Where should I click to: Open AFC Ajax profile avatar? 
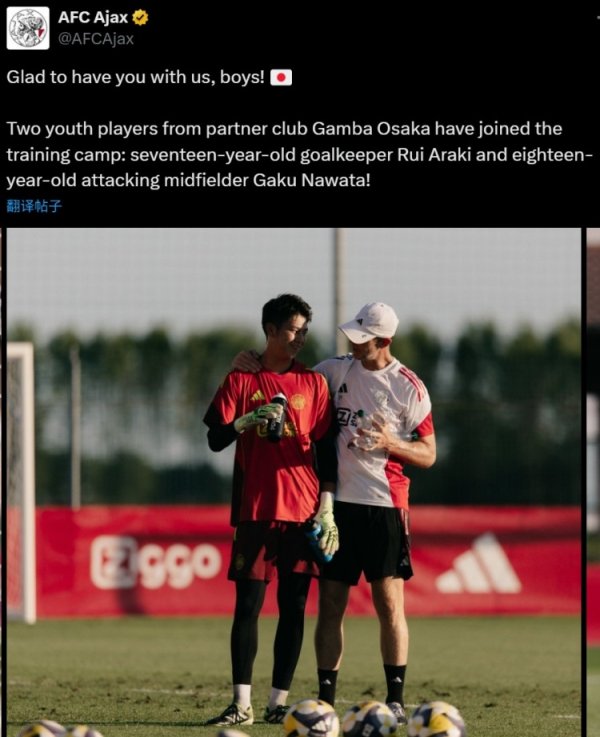(28, 28)
